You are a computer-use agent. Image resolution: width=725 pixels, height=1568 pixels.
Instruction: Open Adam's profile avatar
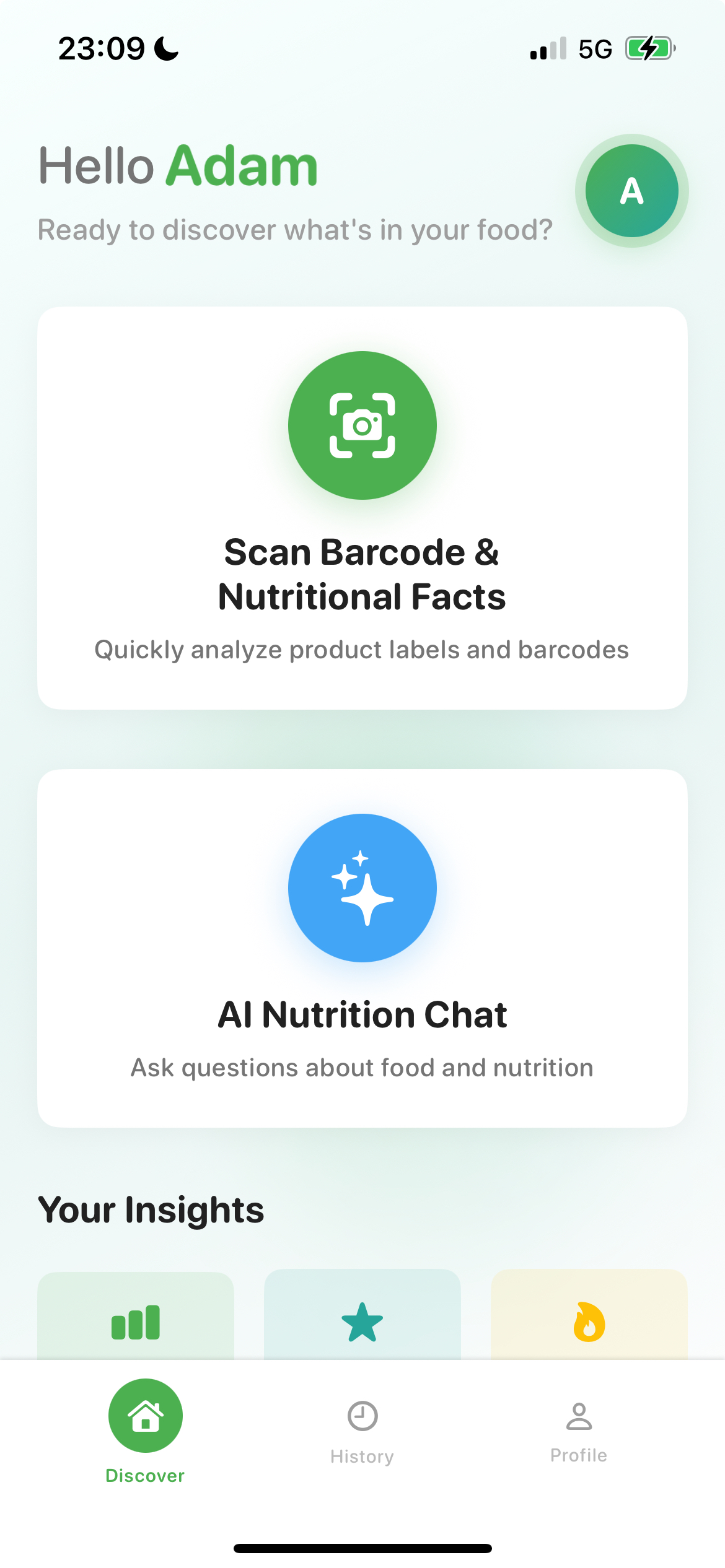pyautogui.click(x=631, y=191)
